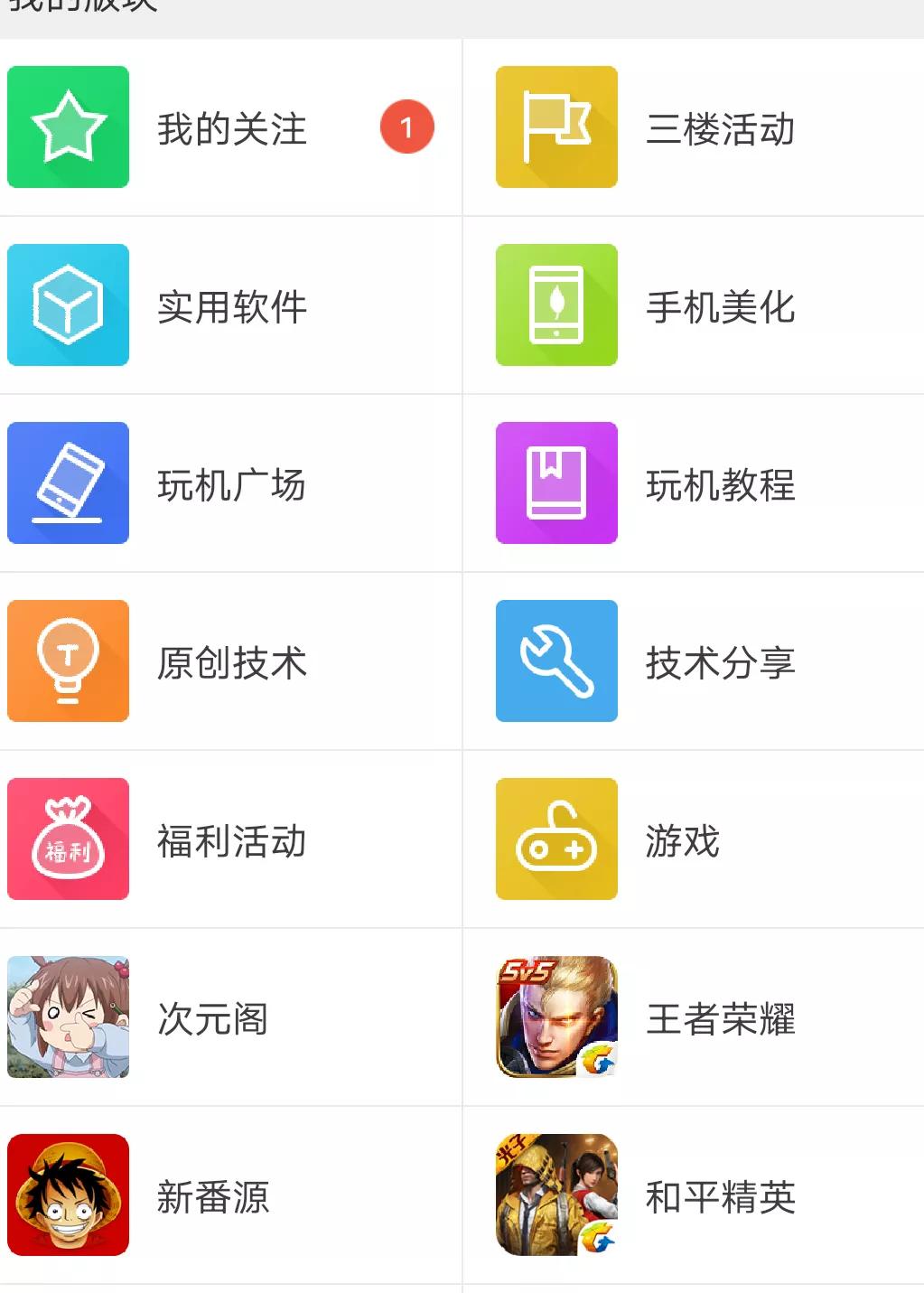Image resolution: width=924 pixels, height=1293 pixels.
Task: Click the 手机美化 board label
Action: (x=721, y=307)
